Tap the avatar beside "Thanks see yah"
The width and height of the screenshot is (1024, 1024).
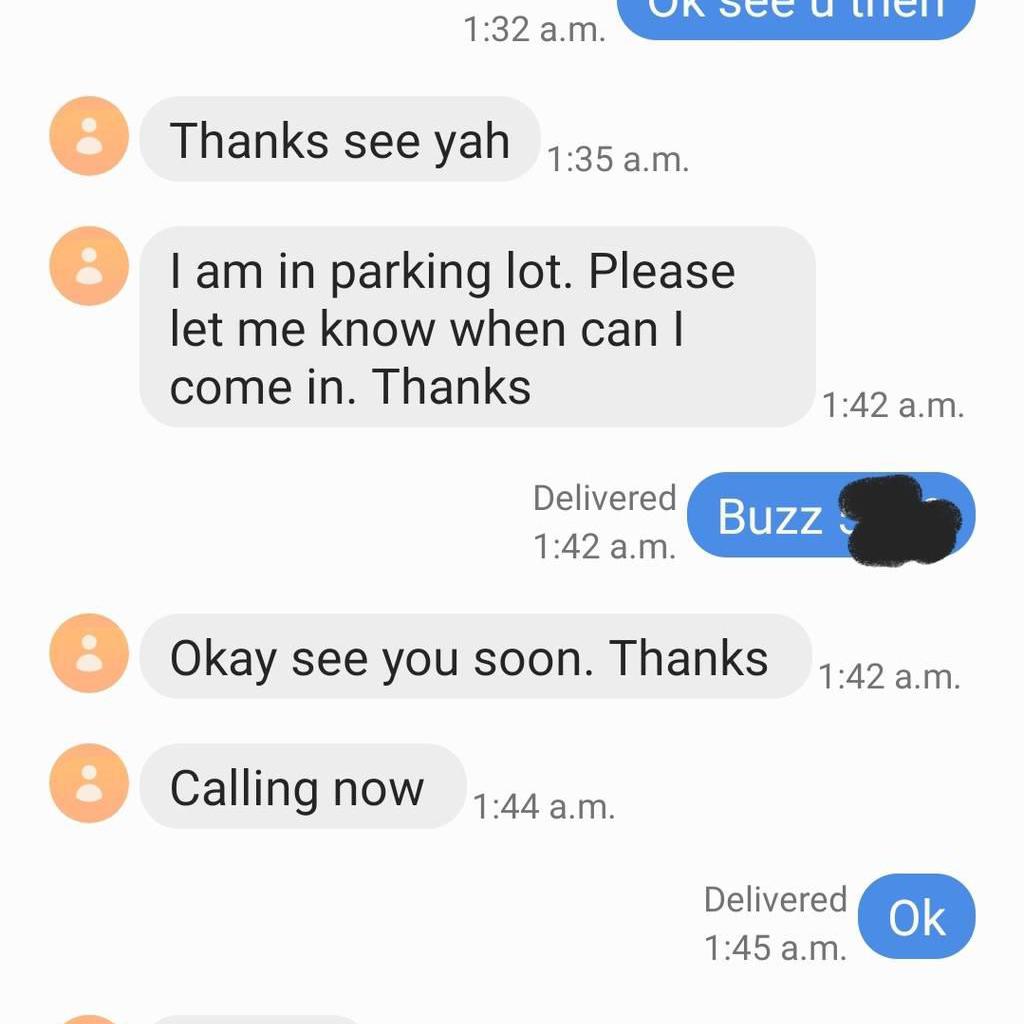pos(89,136)
